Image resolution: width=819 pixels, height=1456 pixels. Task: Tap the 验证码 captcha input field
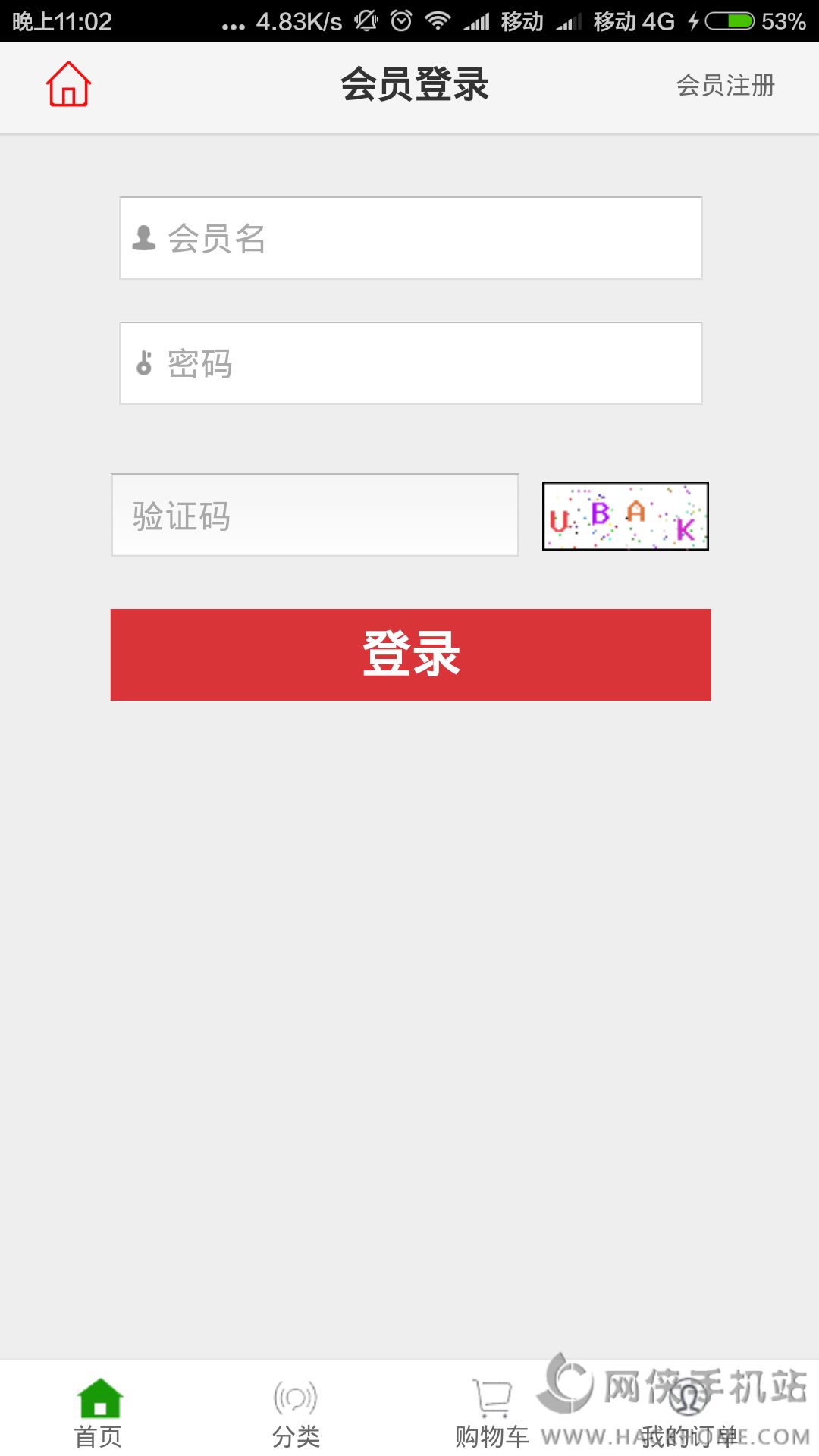click(315, 516)
